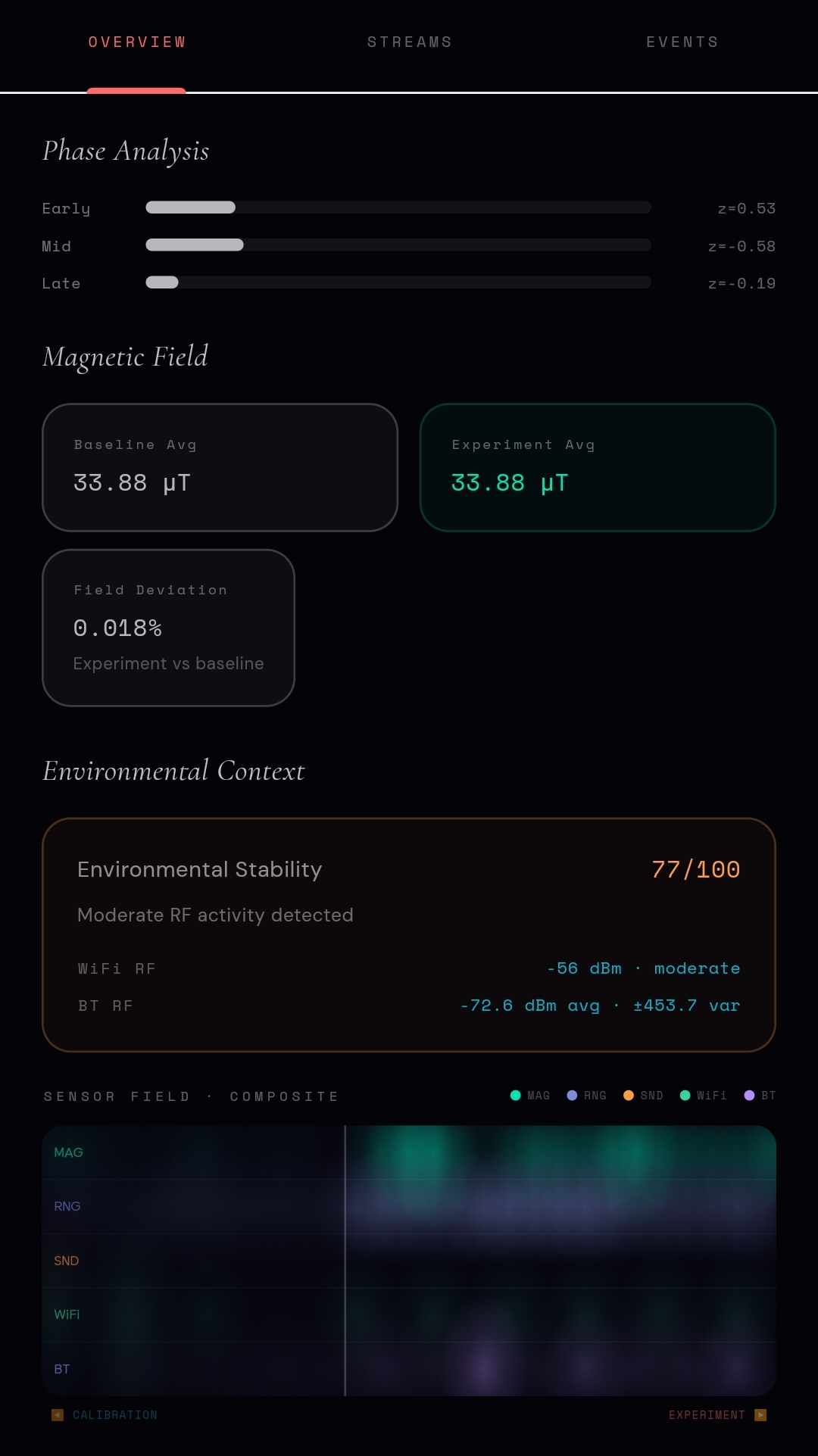Toggle the WiFi row in the composite view
The height and width of the screenshot is (1456, 818).
[x=67, y=1314]
